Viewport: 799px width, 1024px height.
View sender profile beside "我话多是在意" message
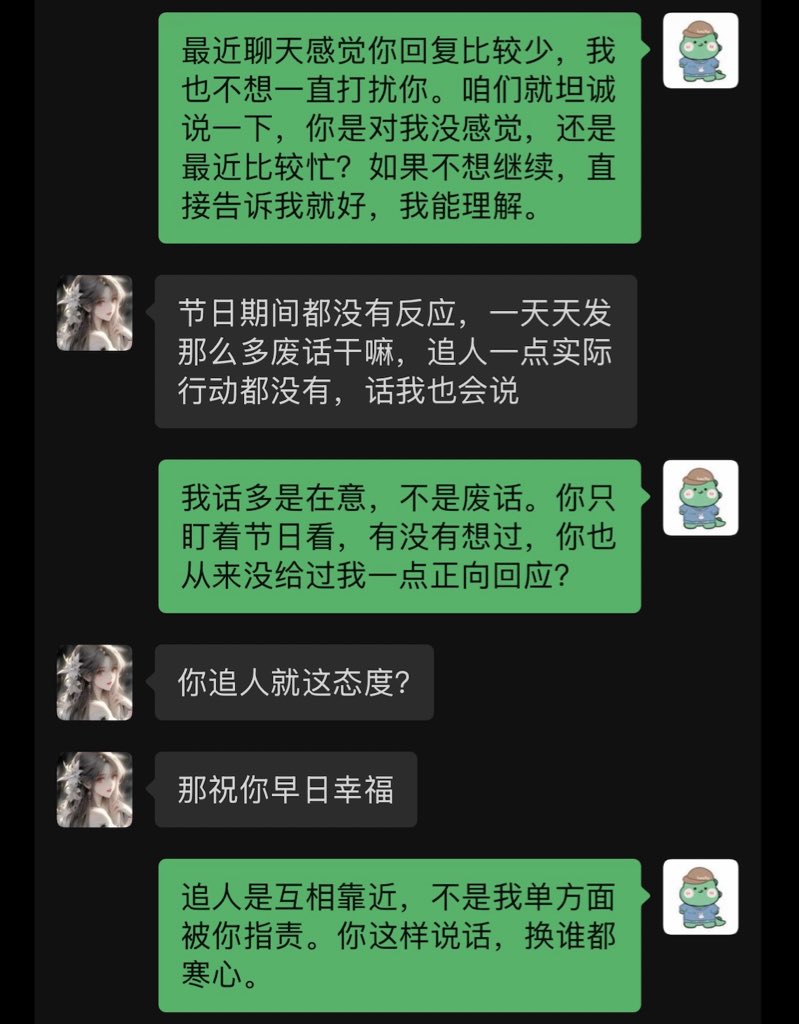[701, 498]
